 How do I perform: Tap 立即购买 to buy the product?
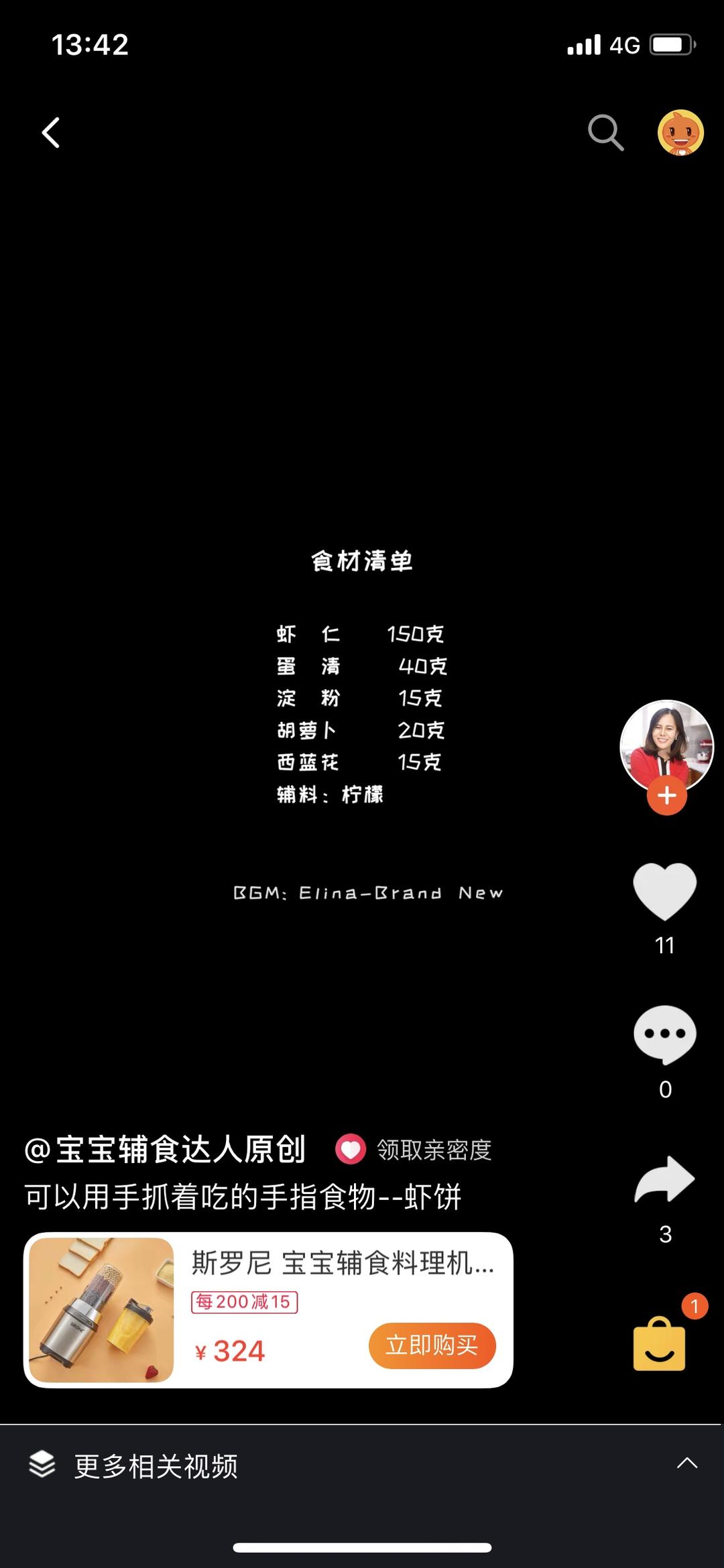432,1345
